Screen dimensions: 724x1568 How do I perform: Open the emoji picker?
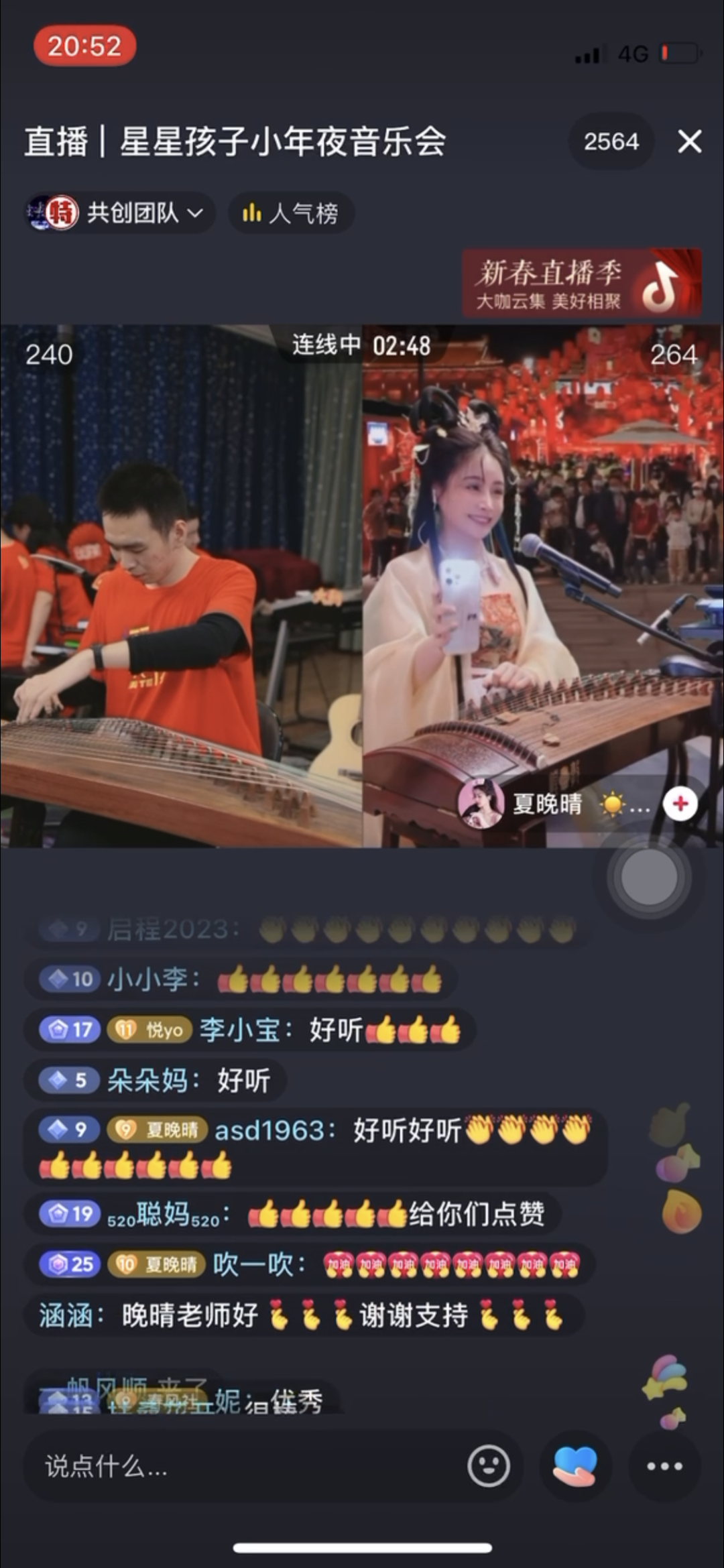point(488,1465)
